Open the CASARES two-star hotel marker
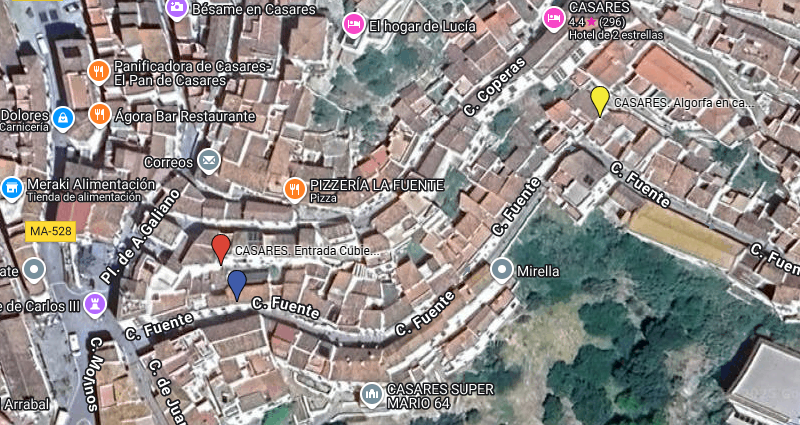 [553, 17]
